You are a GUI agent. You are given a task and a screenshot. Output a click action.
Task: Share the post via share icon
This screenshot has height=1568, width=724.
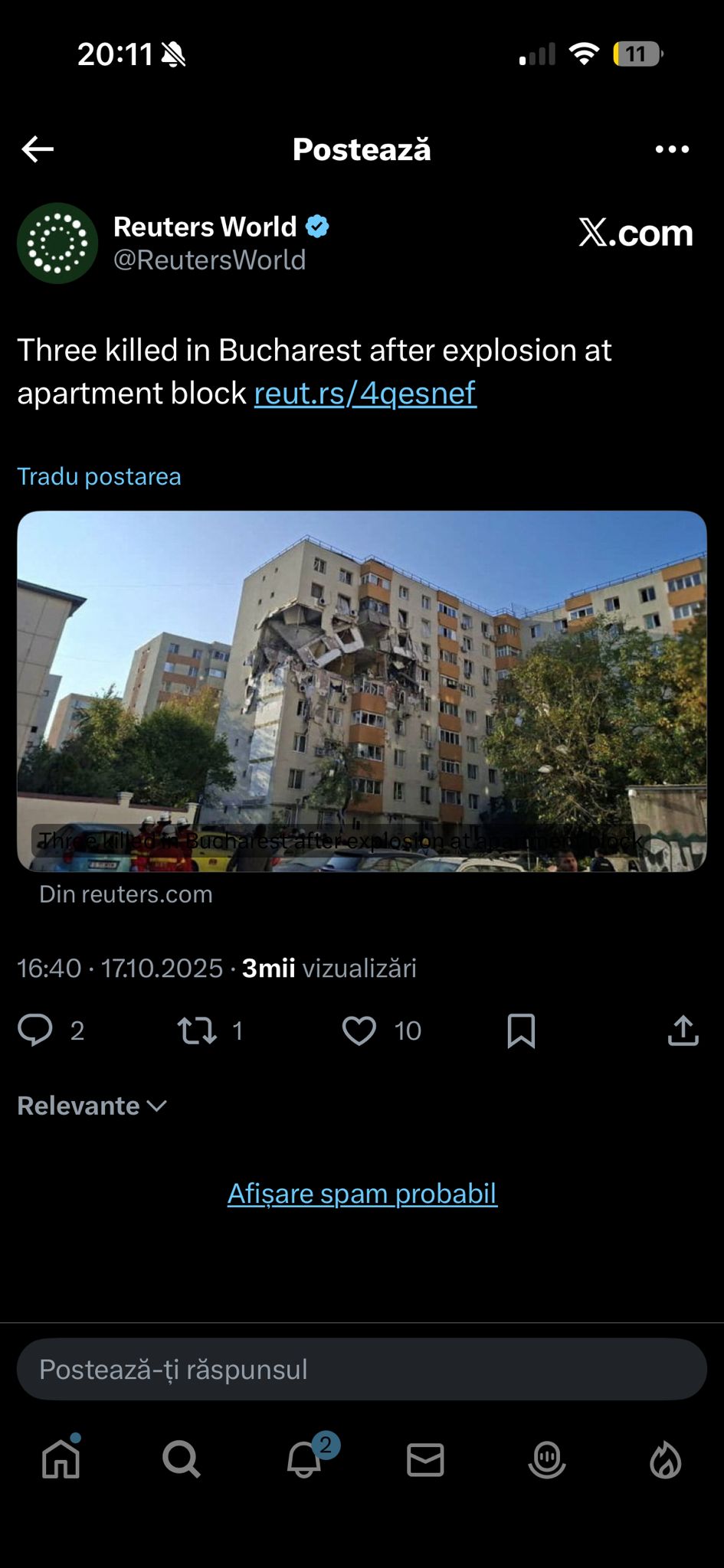pos(683,1030)
